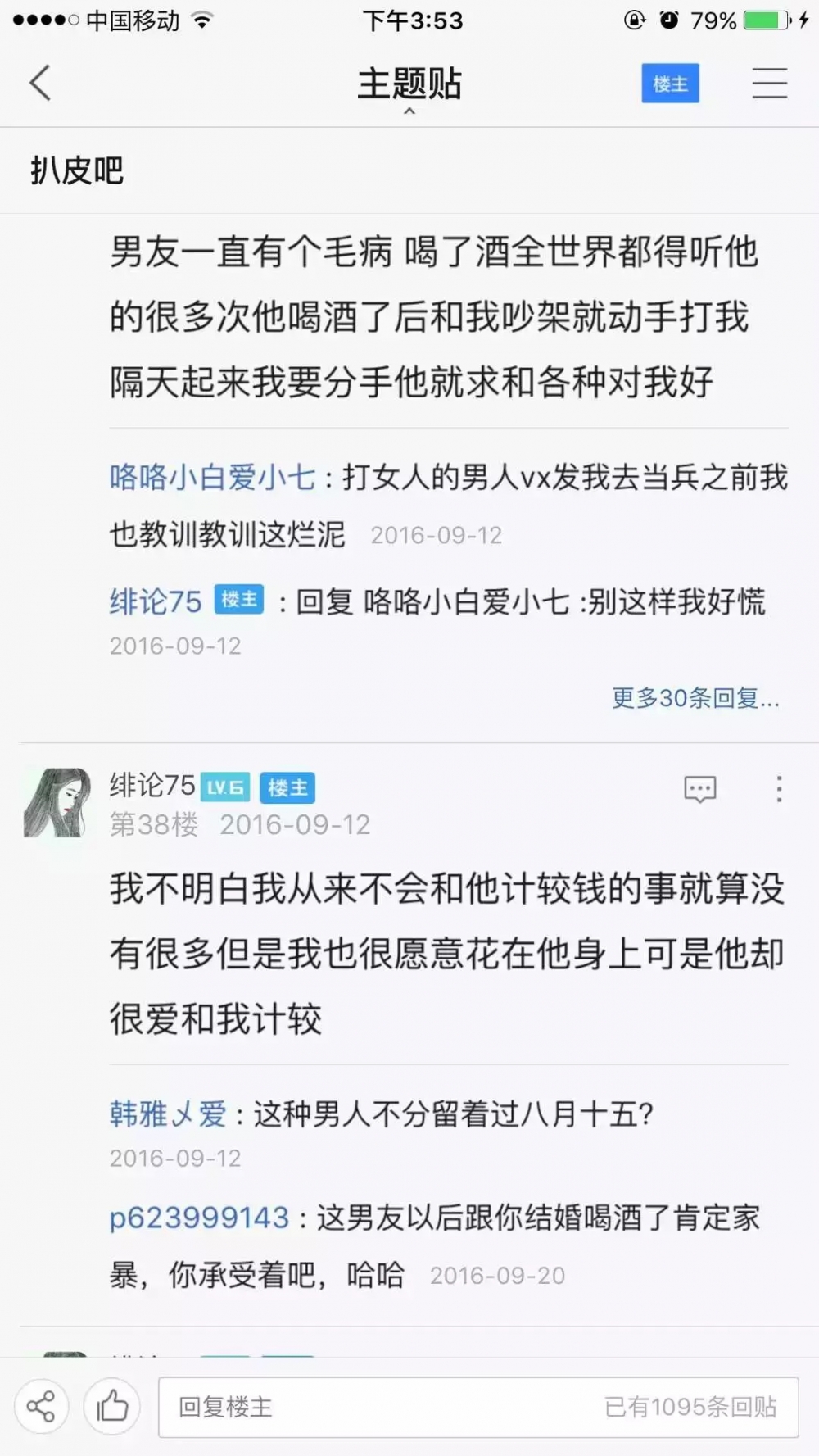This screenshot has width=819, height=1456.
Task: Open the more options dots on floor 38
Action: [x=779, y=788]
